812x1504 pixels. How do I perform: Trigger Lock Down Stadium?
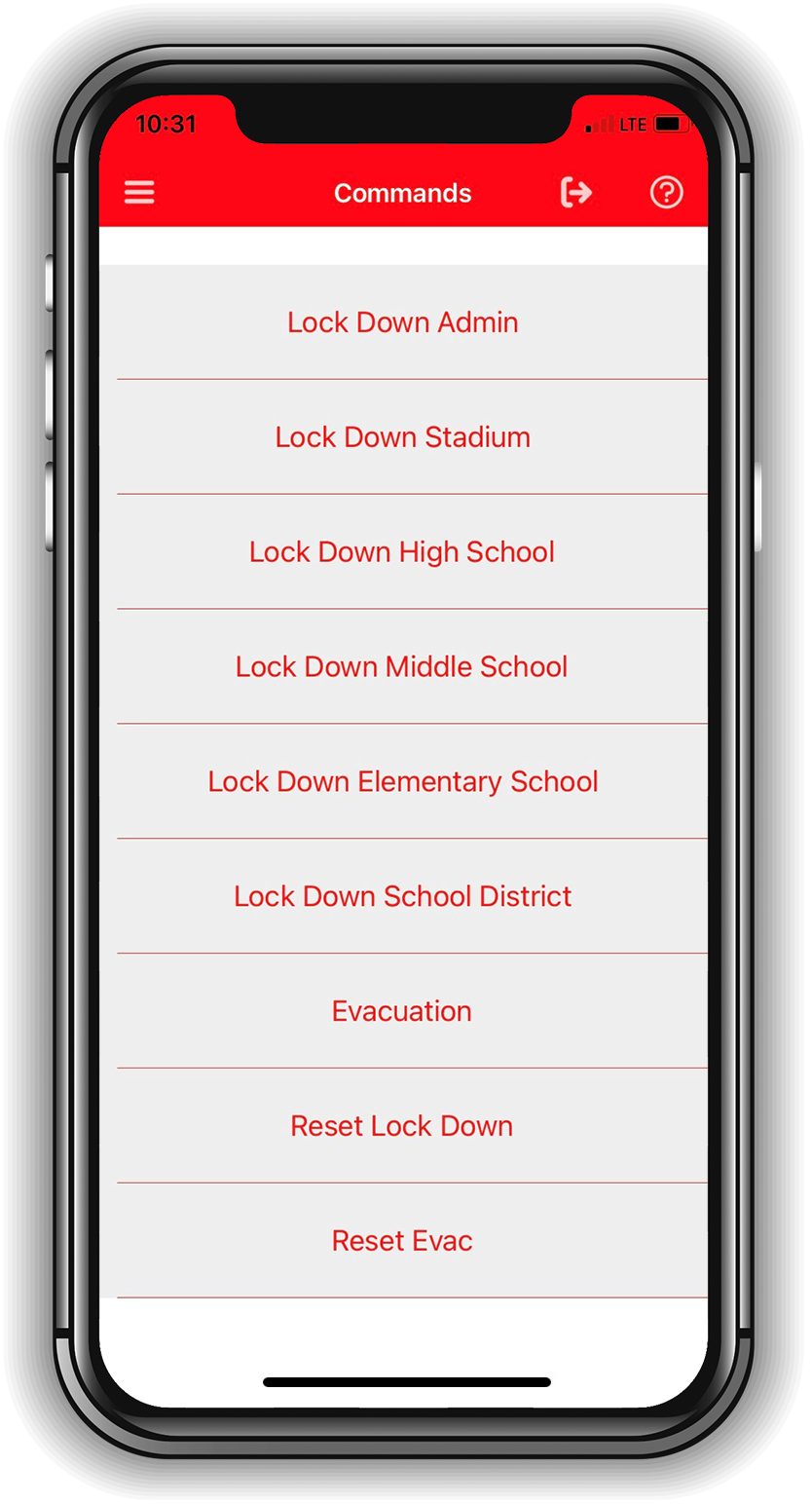pyautogui.click(x=403, y=437)
